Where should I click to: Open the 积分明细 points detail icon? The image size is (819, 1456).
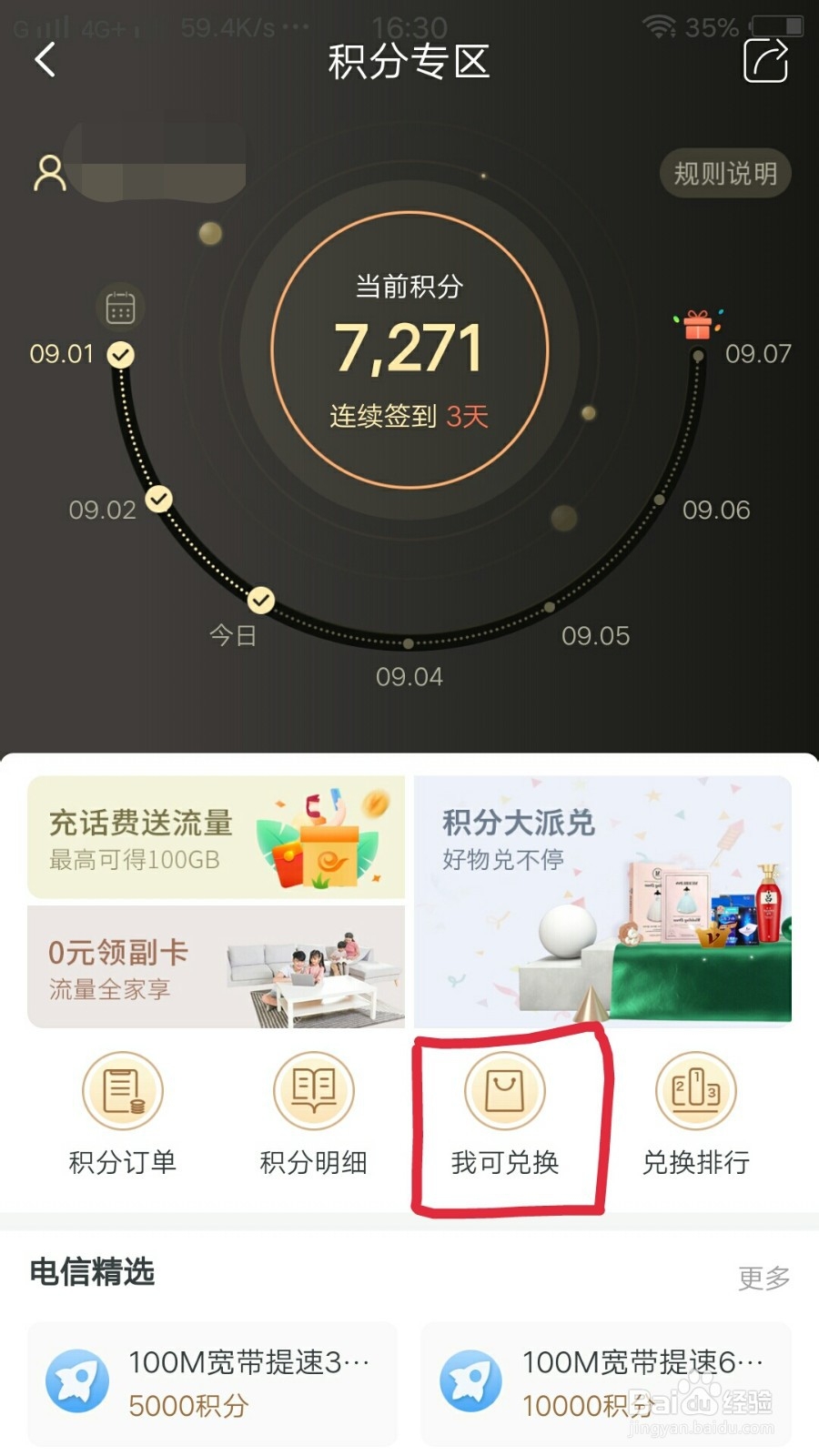click(x=313, y=1090)
